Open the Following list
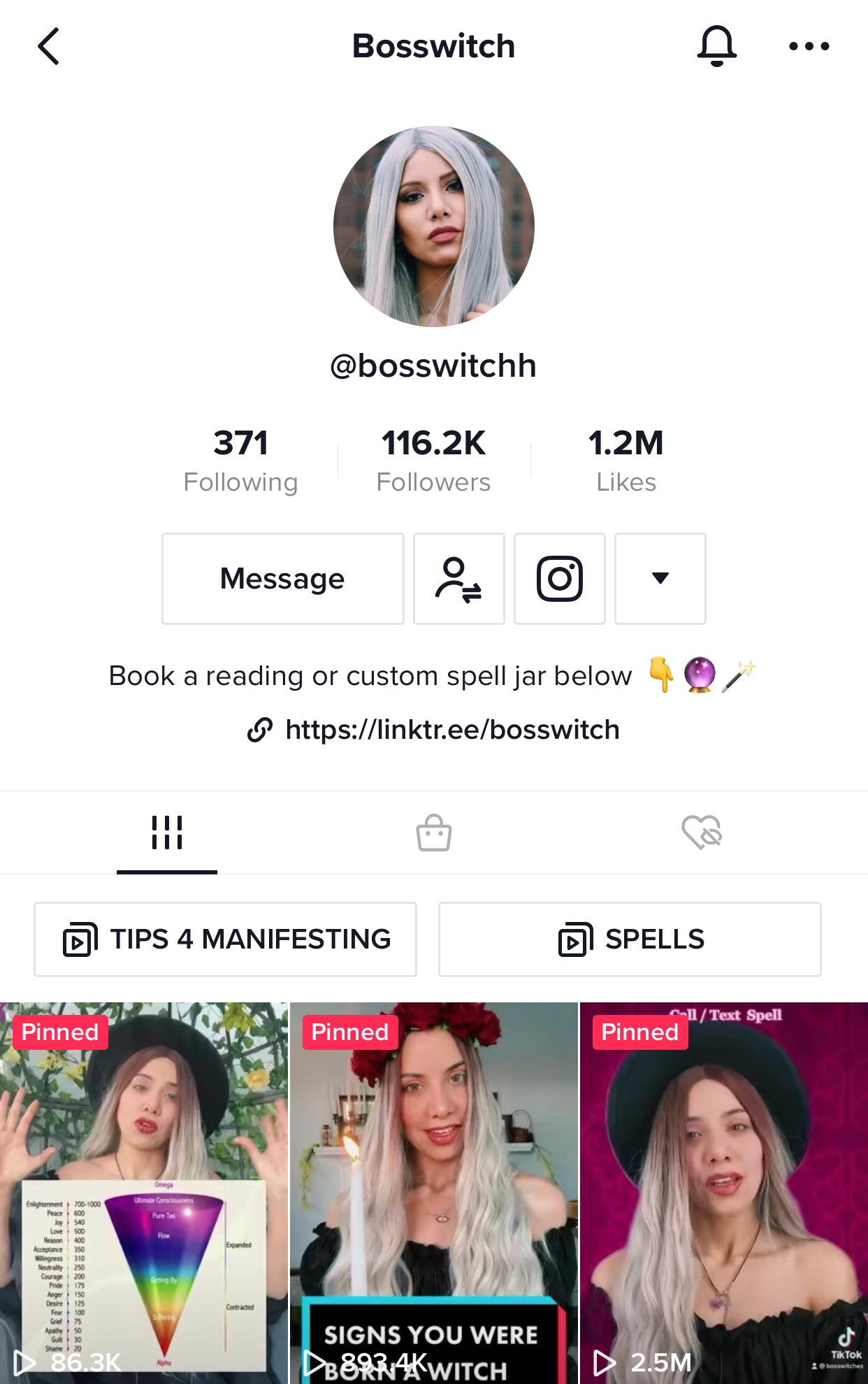The height and width of the screenshot is (1384, 868). pos(240,461)
